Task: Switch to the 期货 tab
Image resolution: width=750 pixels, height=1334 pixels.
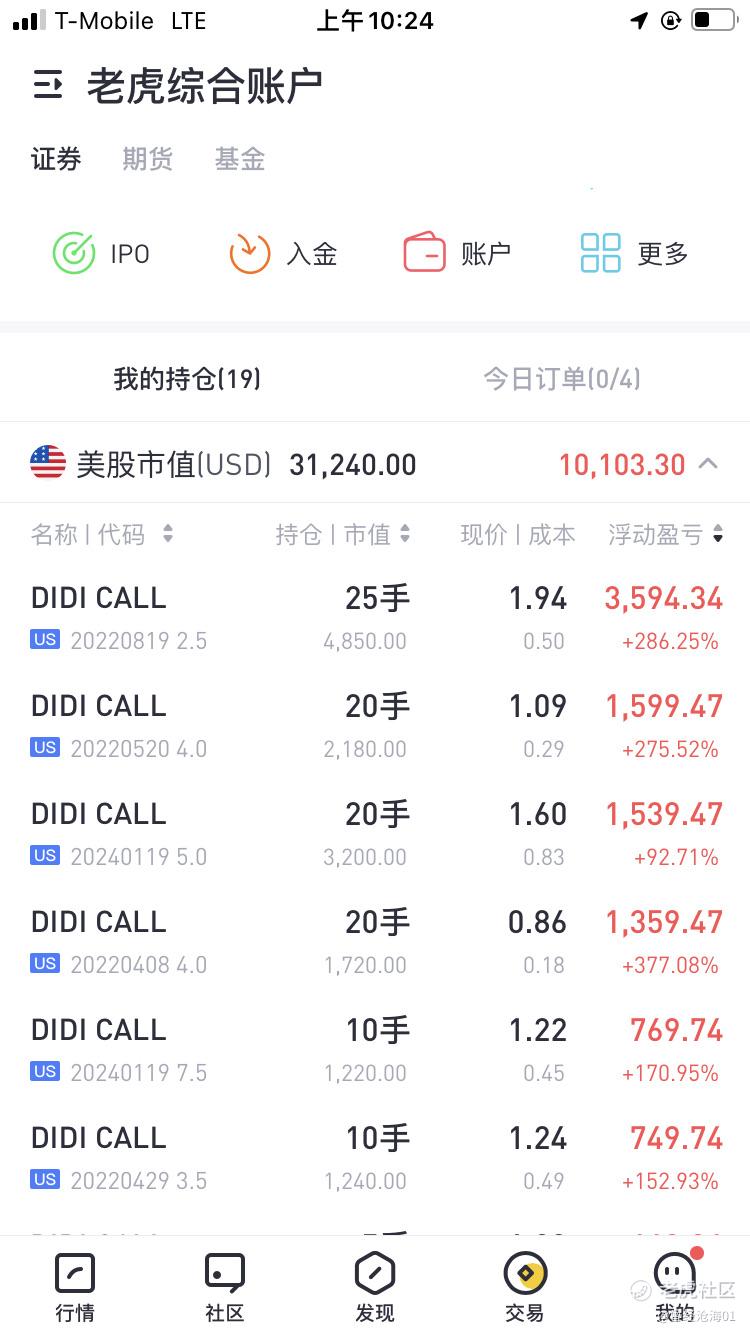Action: (147, 159)
